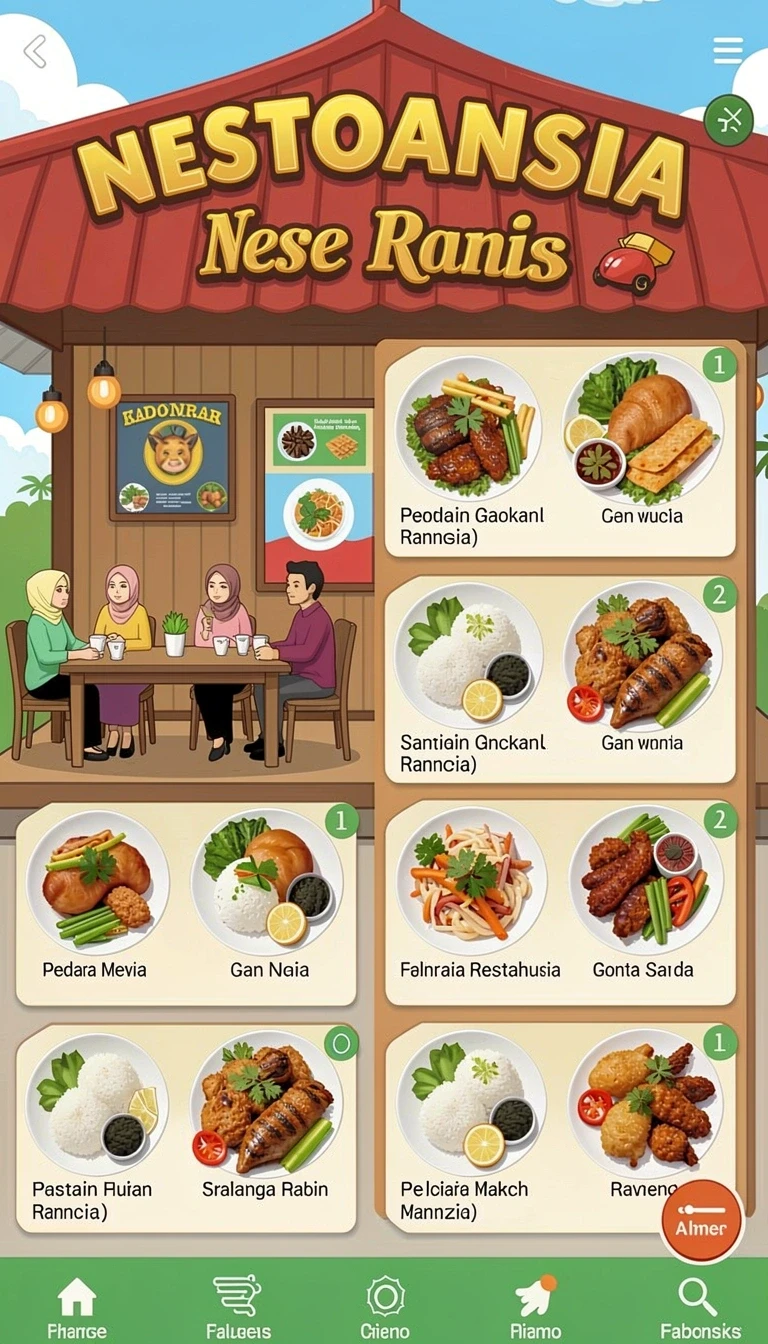
Task: Choose the Gan wonia dish
Action: tap(642, 681)
